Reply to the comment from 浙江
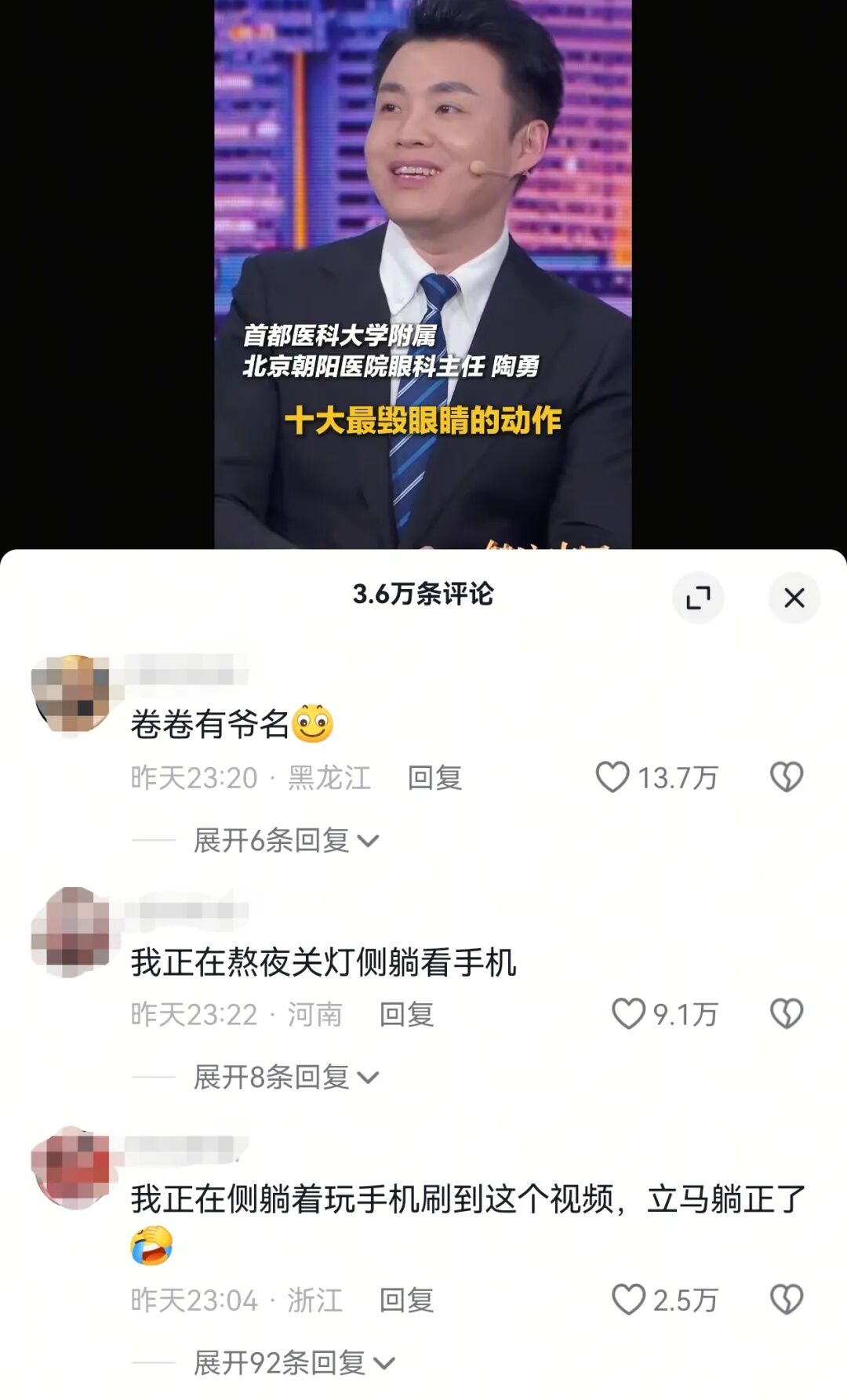 pos(406,1300)
